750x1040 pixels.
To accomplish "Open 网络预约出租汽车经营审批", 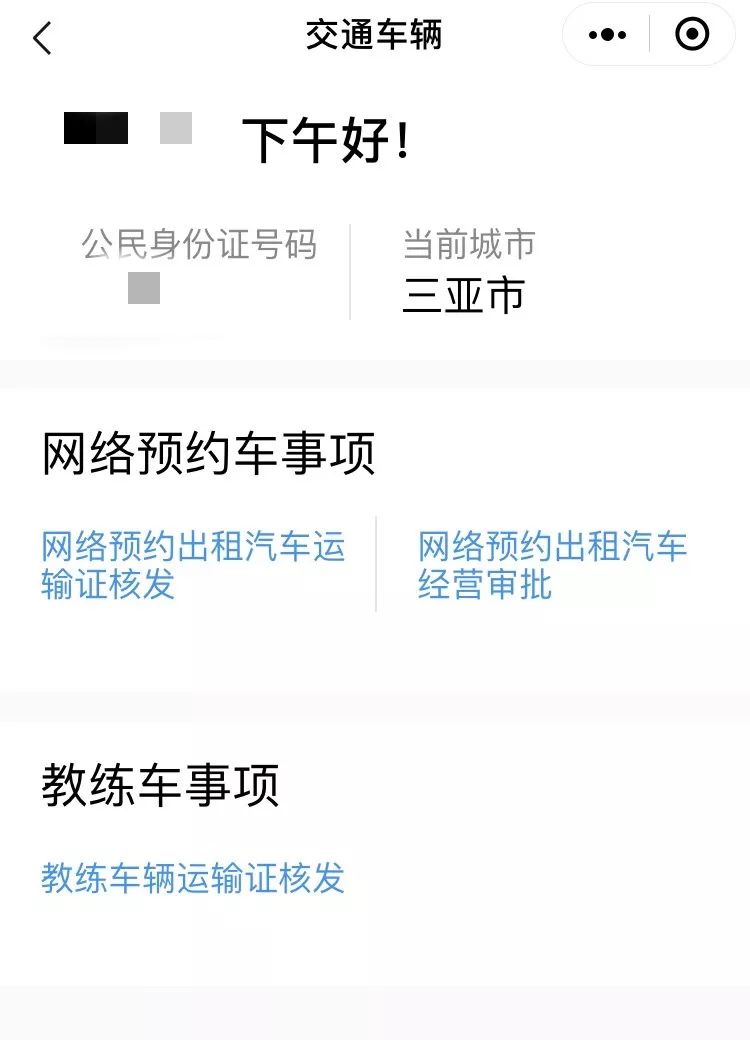I will tap(551, 567).
